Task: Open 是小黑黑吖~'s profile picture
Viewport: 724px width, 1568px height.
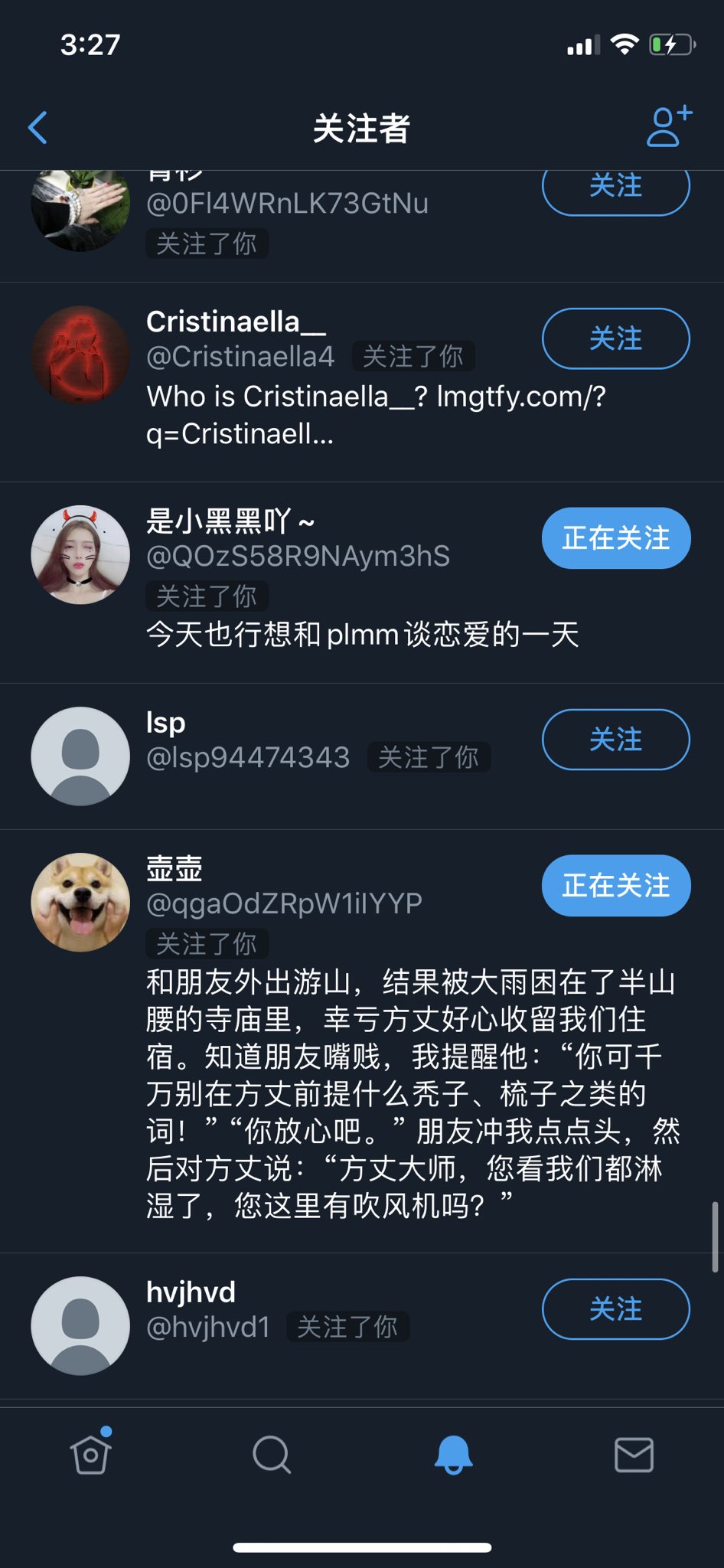Action: tap(80, 554)
